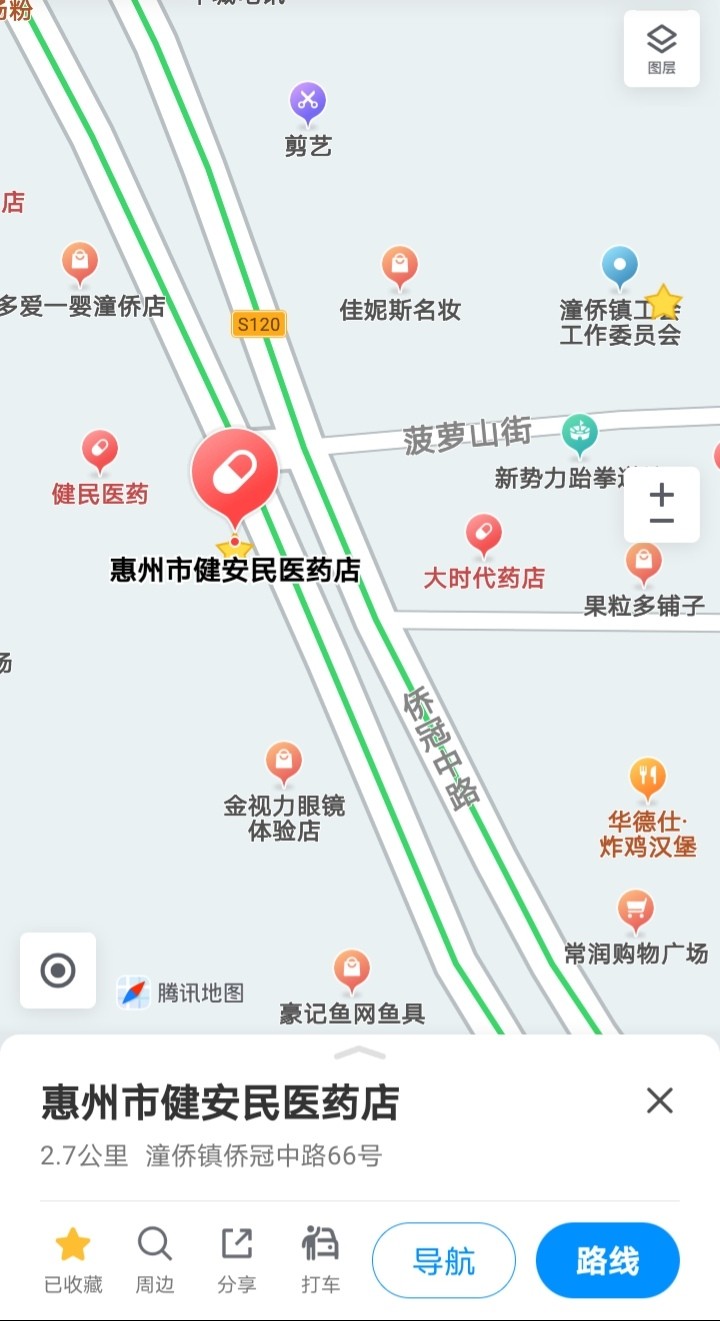Image resolution: width=720 pixels, height=1321 pixels.
Task: Recenter map to my current location
Action: tap(58, 970)
